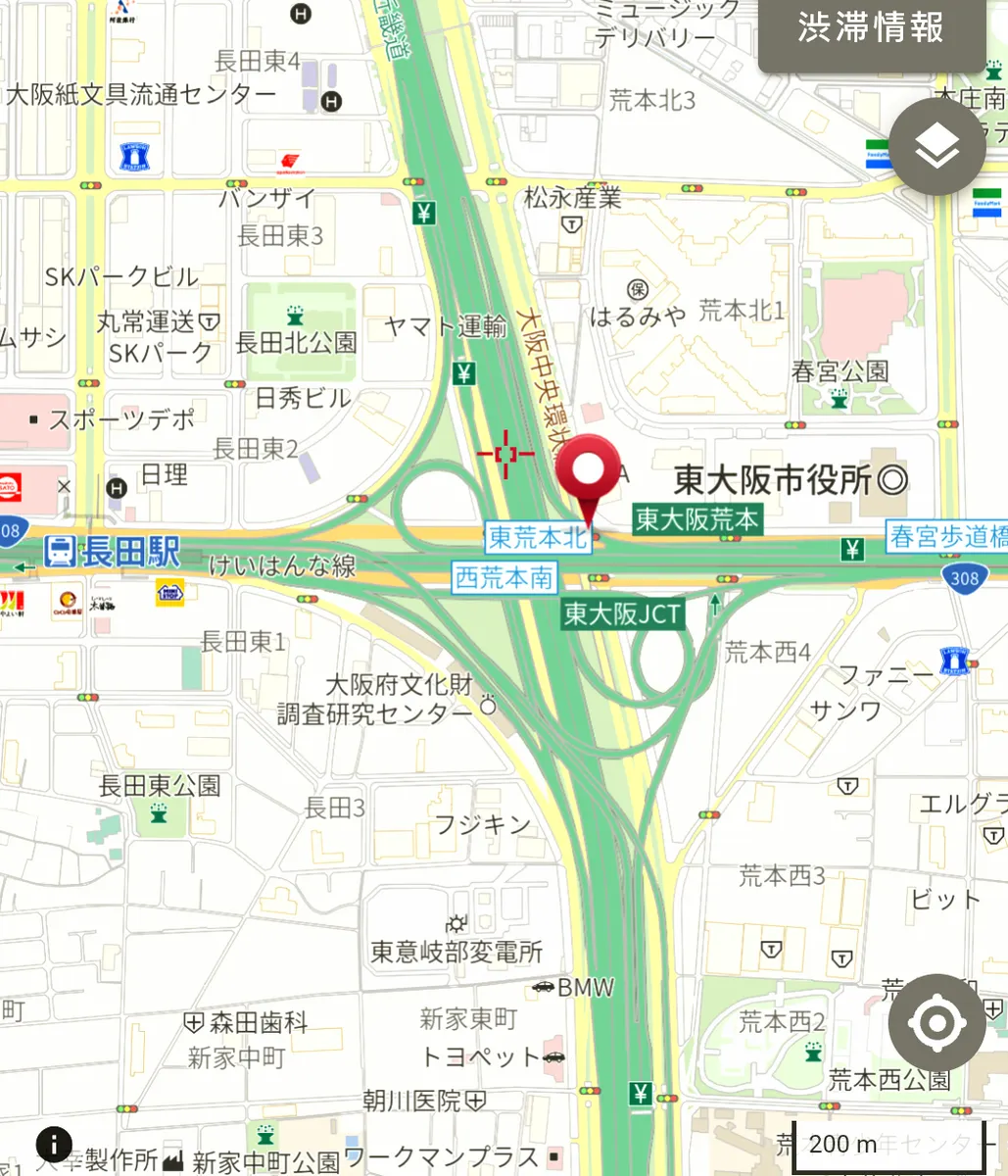Tap the red location pin marker
This screenshot has height=1176, width=1008.
pos(588,471)
